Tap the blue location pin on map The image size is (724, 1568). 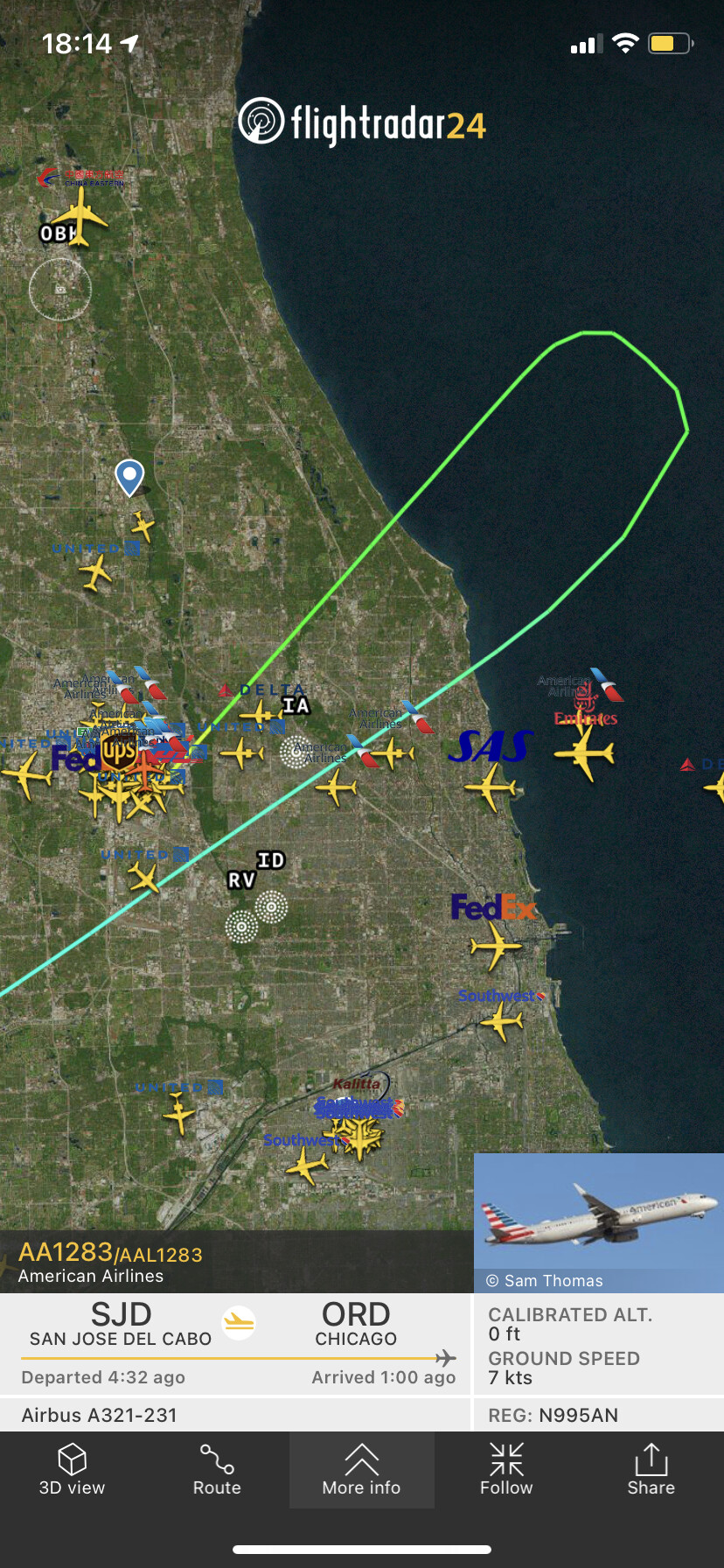[129, 477]
